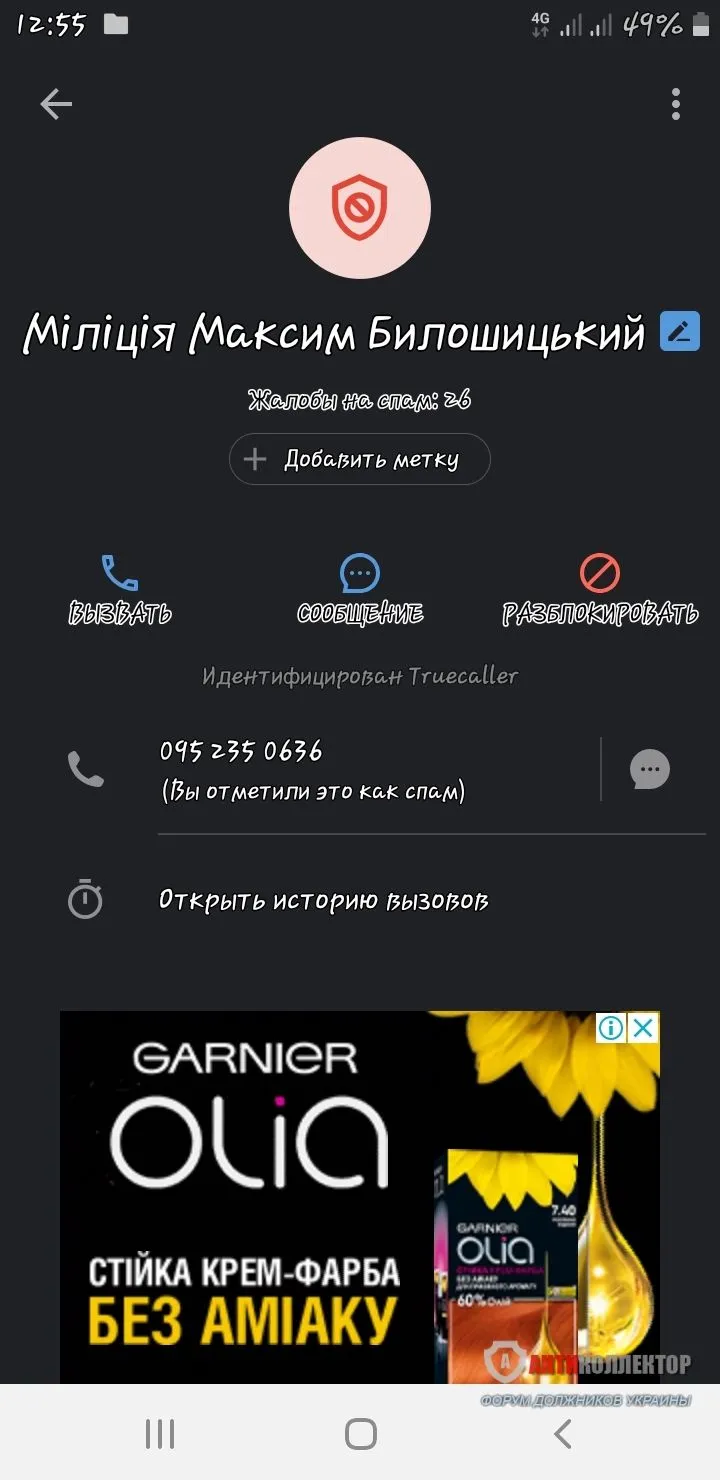
Task: Send a message via Сообщение
Action: pos(360,588)
